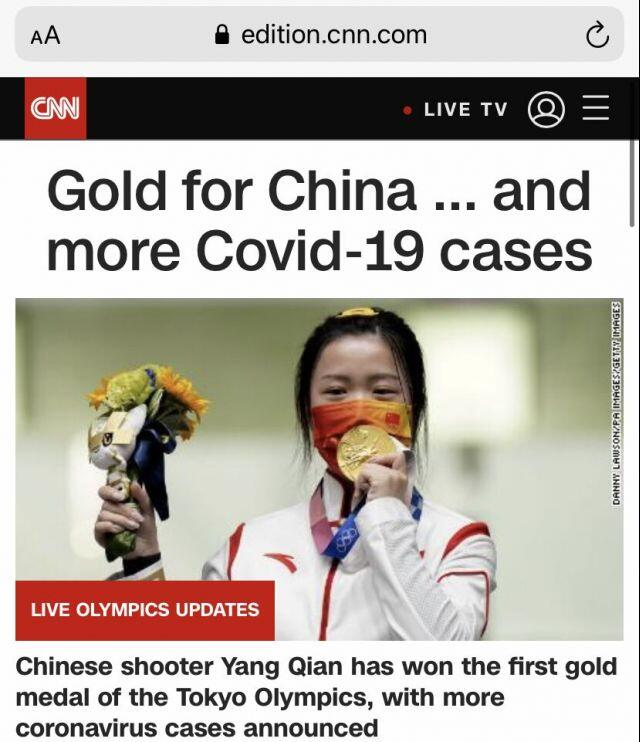The width and height of the screenshot is (640, 742).
Task: Open the AA text size options
Action: coord(45,36)
